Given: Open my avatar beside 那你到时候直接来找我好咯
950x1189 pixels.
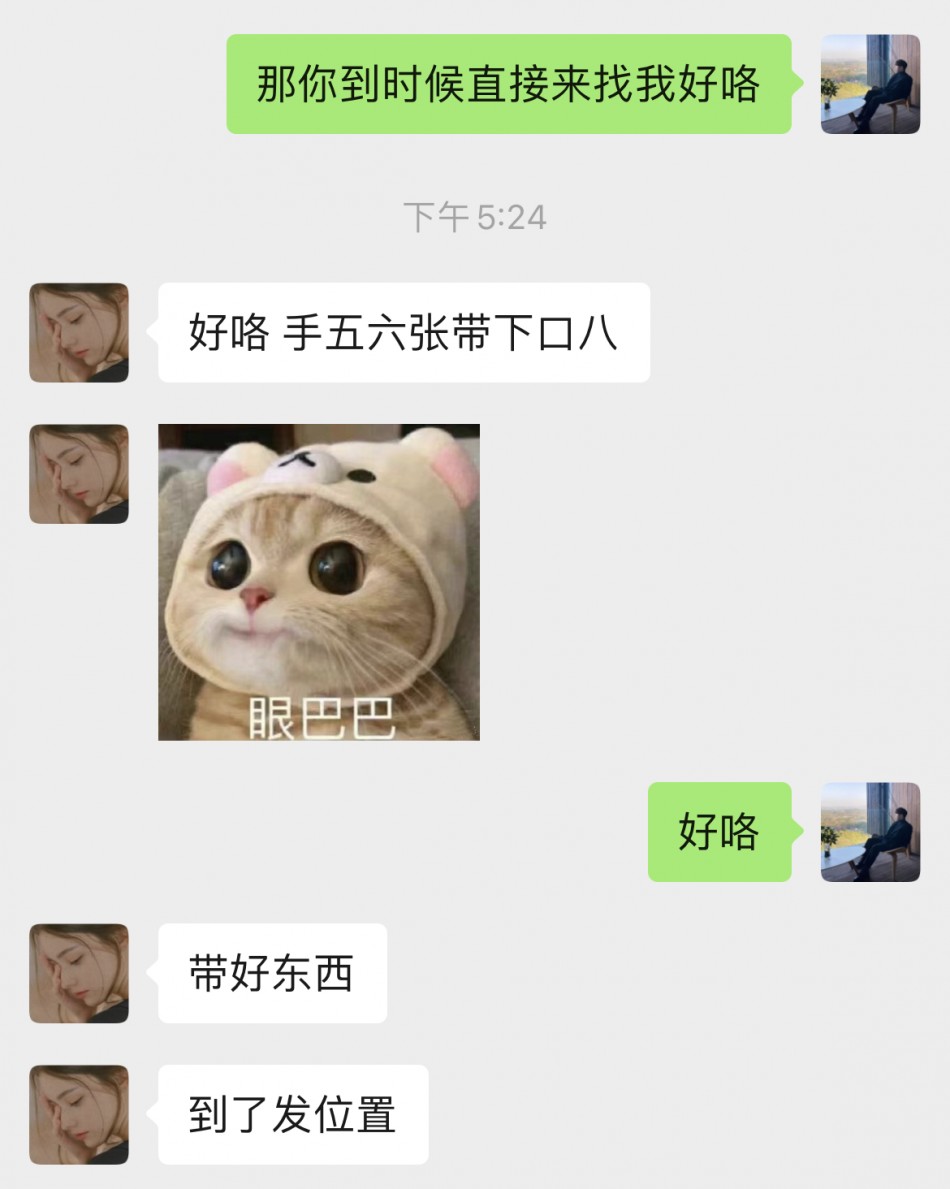Looking at the screenshot, I should (870, 84).
